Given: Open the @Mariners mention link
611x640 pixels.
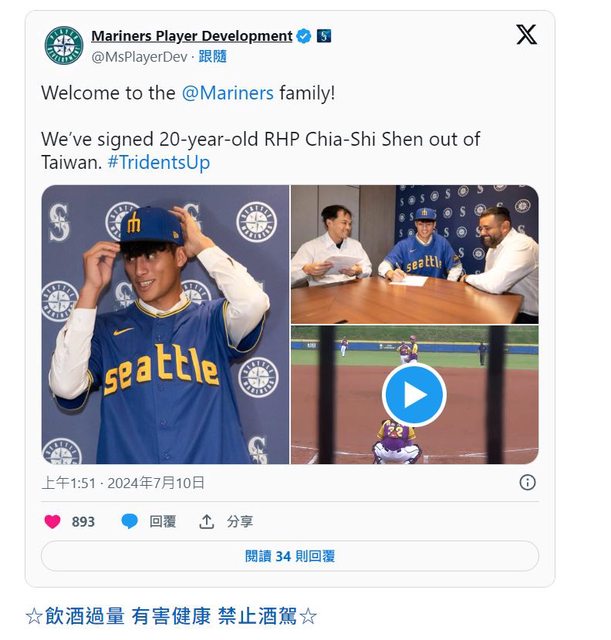Looking at the screenshot, I should pyautogui.click(x=227, y=93).
